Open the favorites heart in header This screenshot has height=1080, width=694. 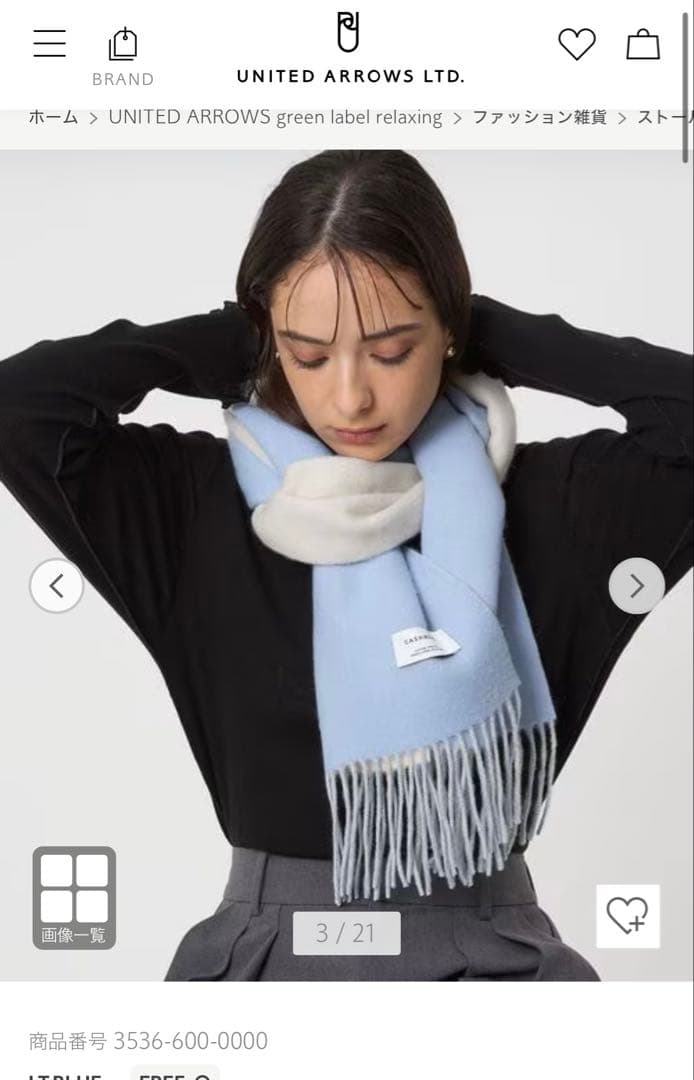[x=576, y=44]
